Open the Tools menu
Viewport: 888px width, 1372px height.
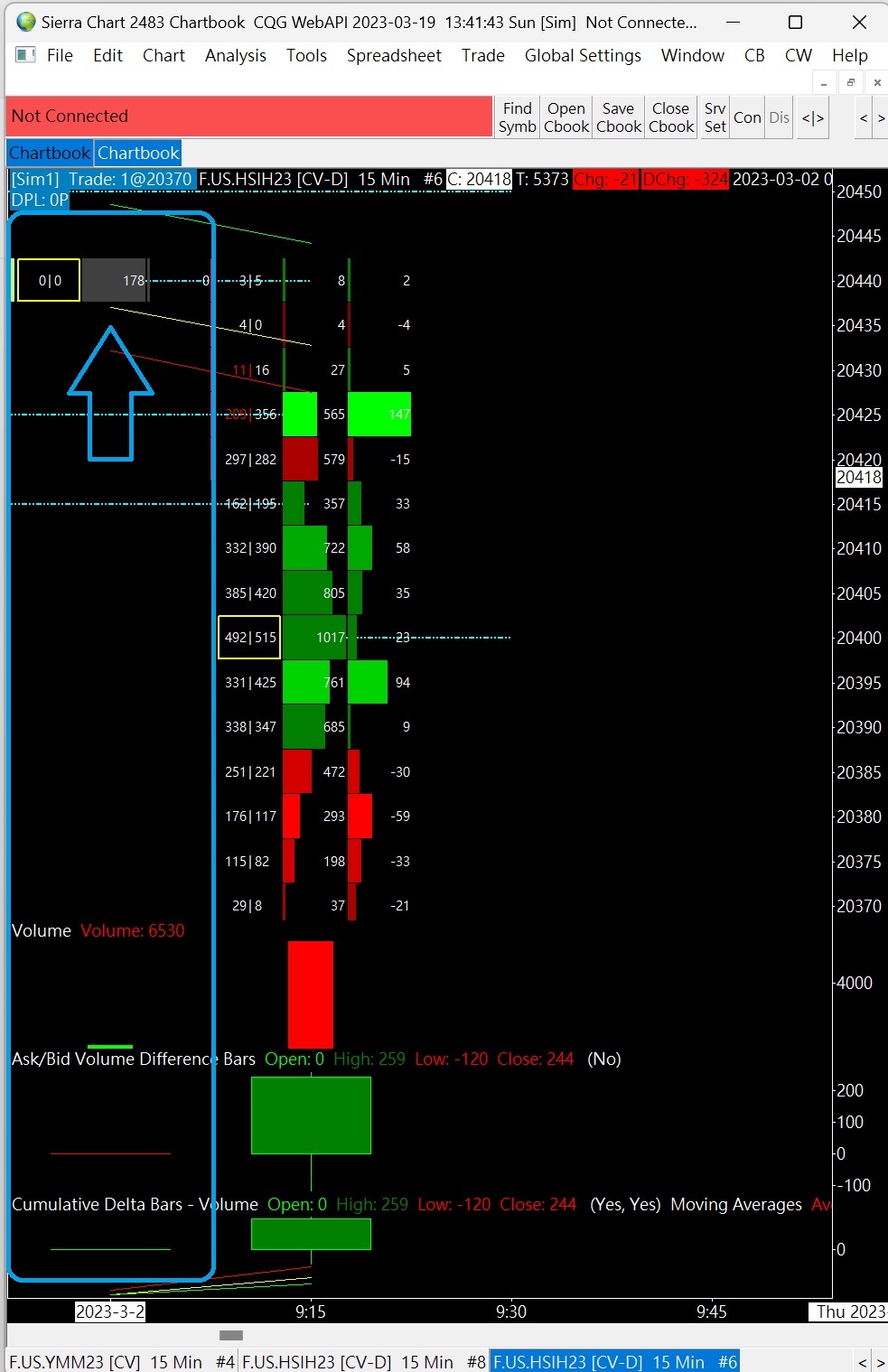click(306, 56)
